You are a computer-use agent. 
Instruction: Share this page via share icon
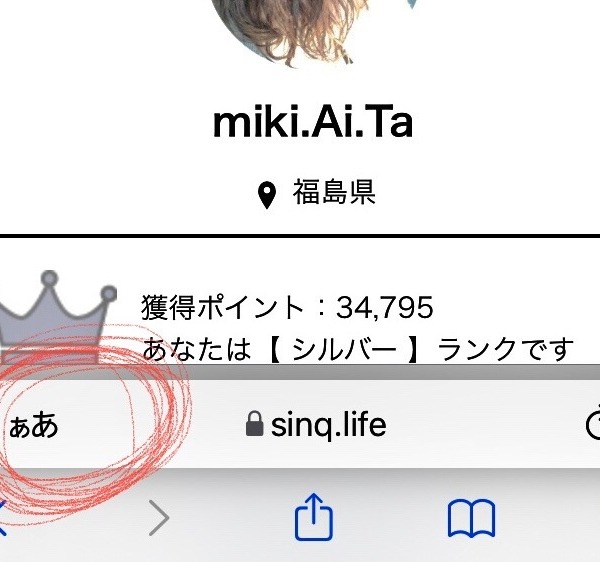tap(314, 518)
